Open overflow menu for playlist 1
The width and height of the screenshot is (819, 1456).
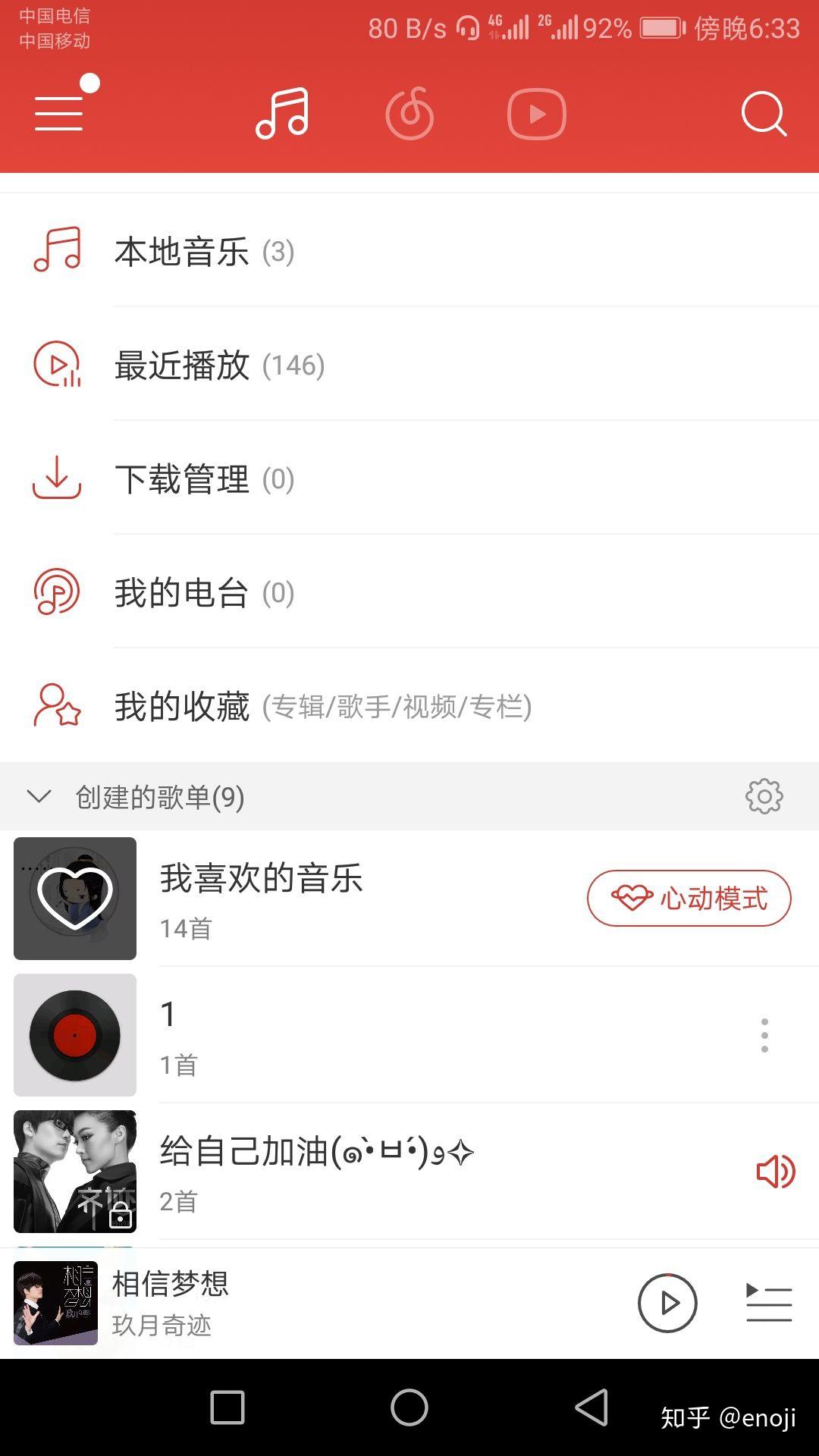[x=764, y=1035]
